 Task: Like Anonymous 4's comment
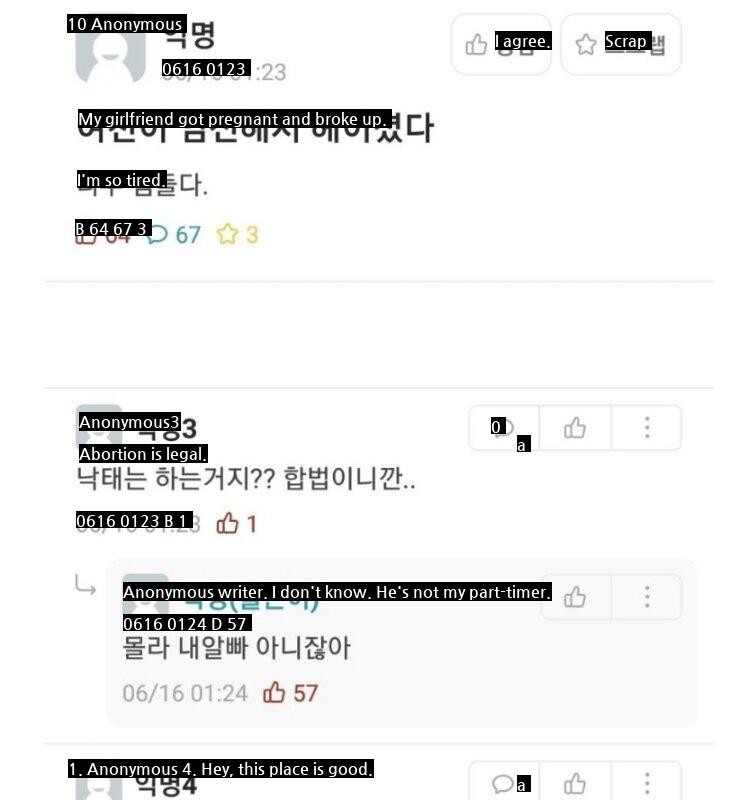pos(574,784)
